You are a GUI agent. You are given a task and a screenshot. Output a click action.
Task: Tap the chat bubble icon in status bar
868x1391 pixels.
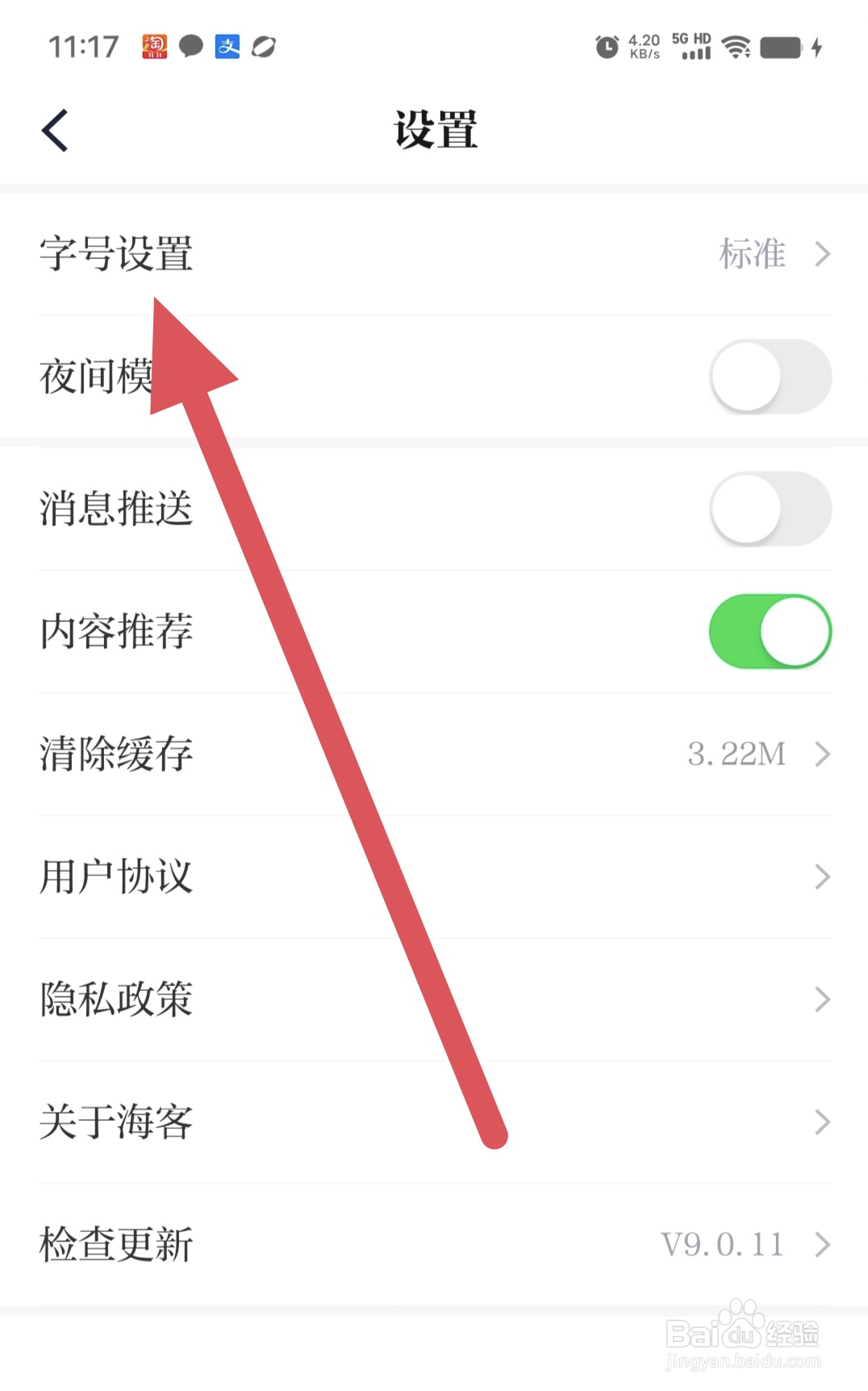click(192, 47)
